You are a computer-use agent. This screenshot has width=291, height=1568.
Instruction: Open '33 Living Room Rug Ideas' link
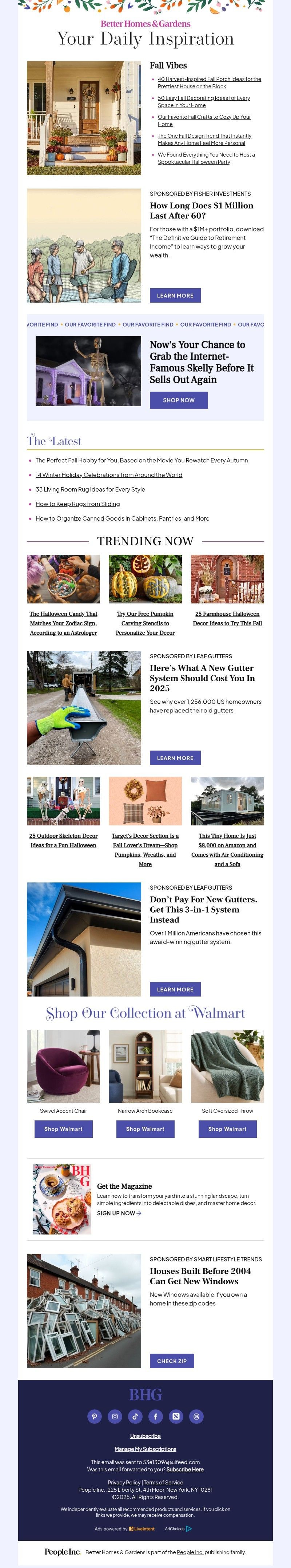(90, 489)
